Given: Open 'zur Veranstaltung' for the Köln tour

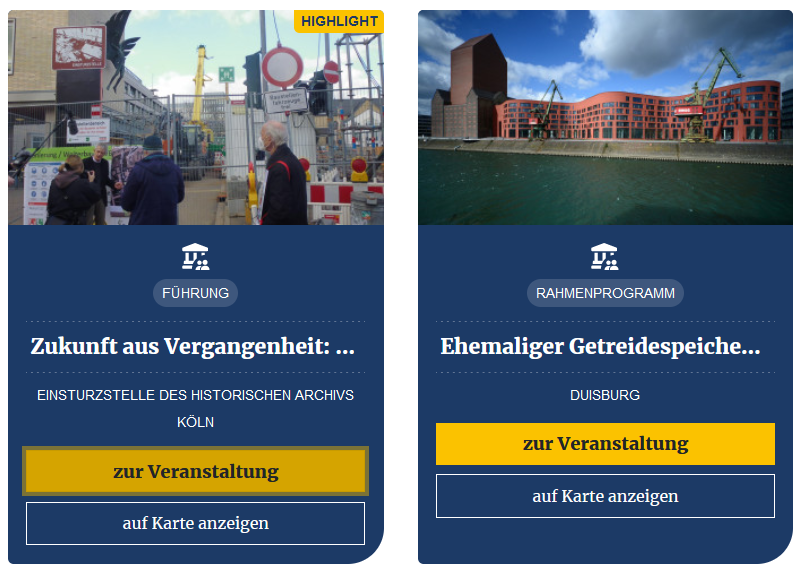Looking at the screenshot, I should click(196, 471).
